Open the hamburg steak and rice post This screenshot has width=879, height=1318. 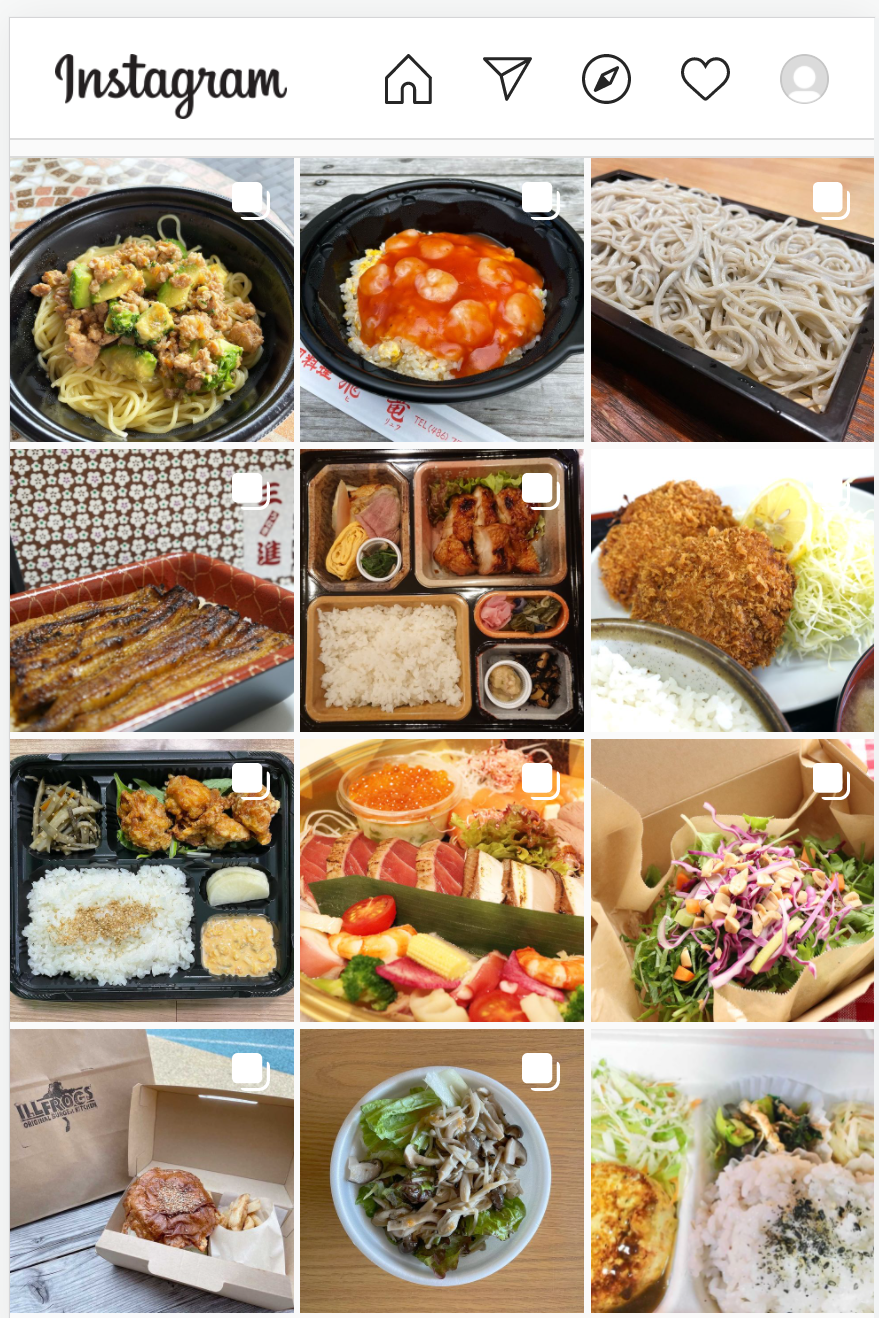point(732,1170)
